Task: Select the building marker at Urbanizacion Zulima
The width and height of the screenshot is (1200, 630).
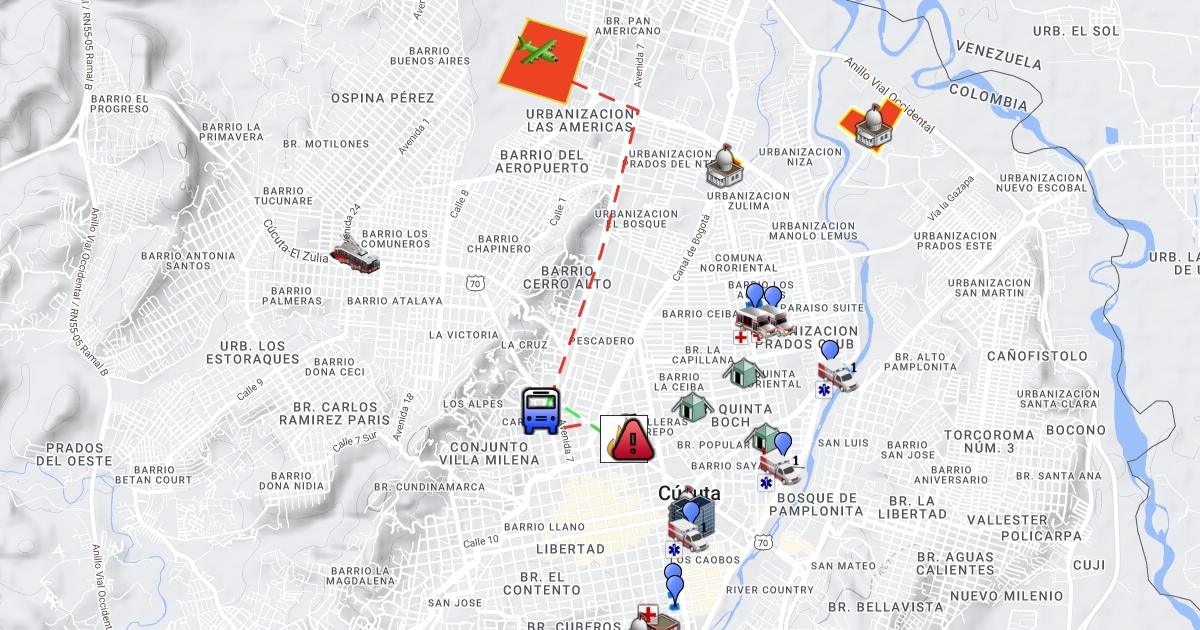Action: click(x=724, y=166)
